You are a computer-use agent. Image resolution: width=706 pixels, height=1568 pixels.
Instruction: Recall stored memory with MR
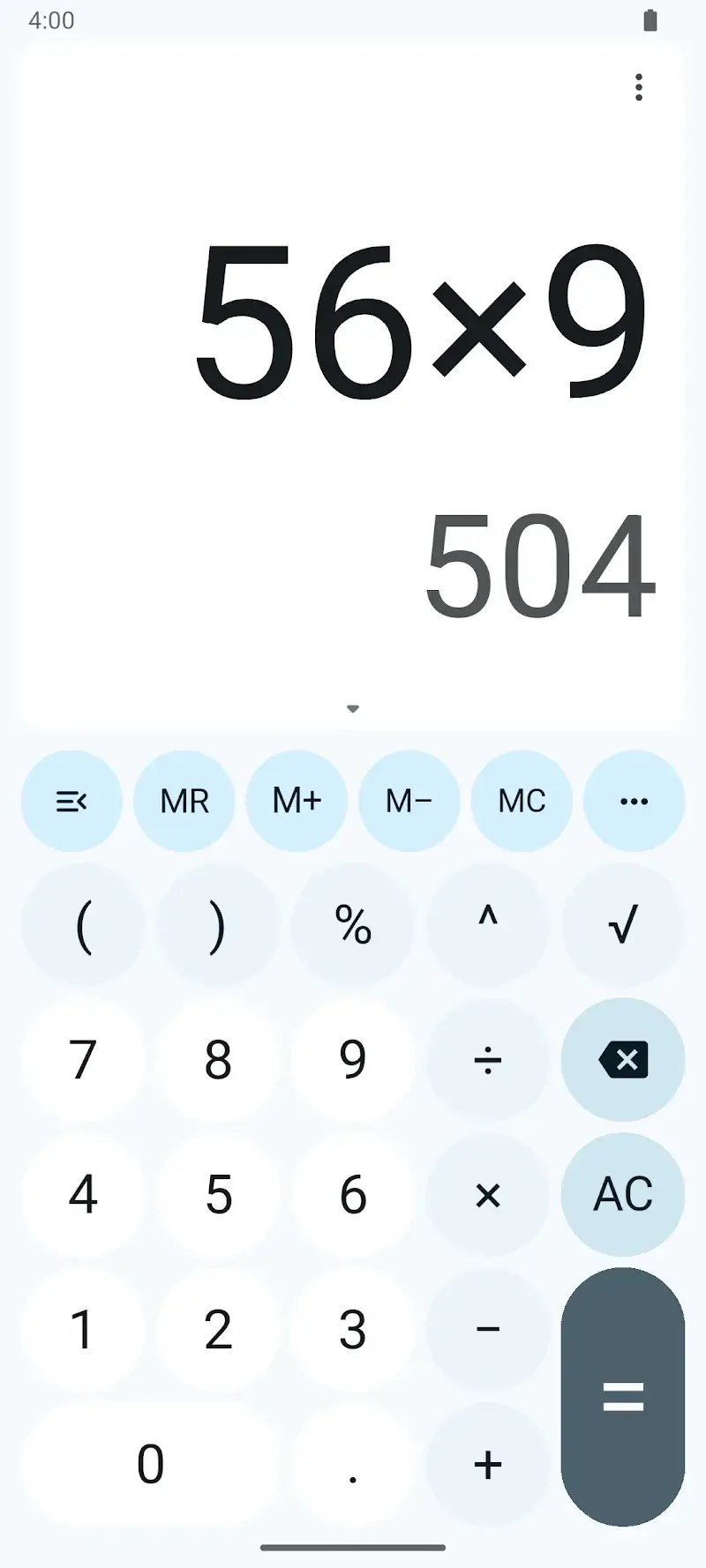pos(184,801)
